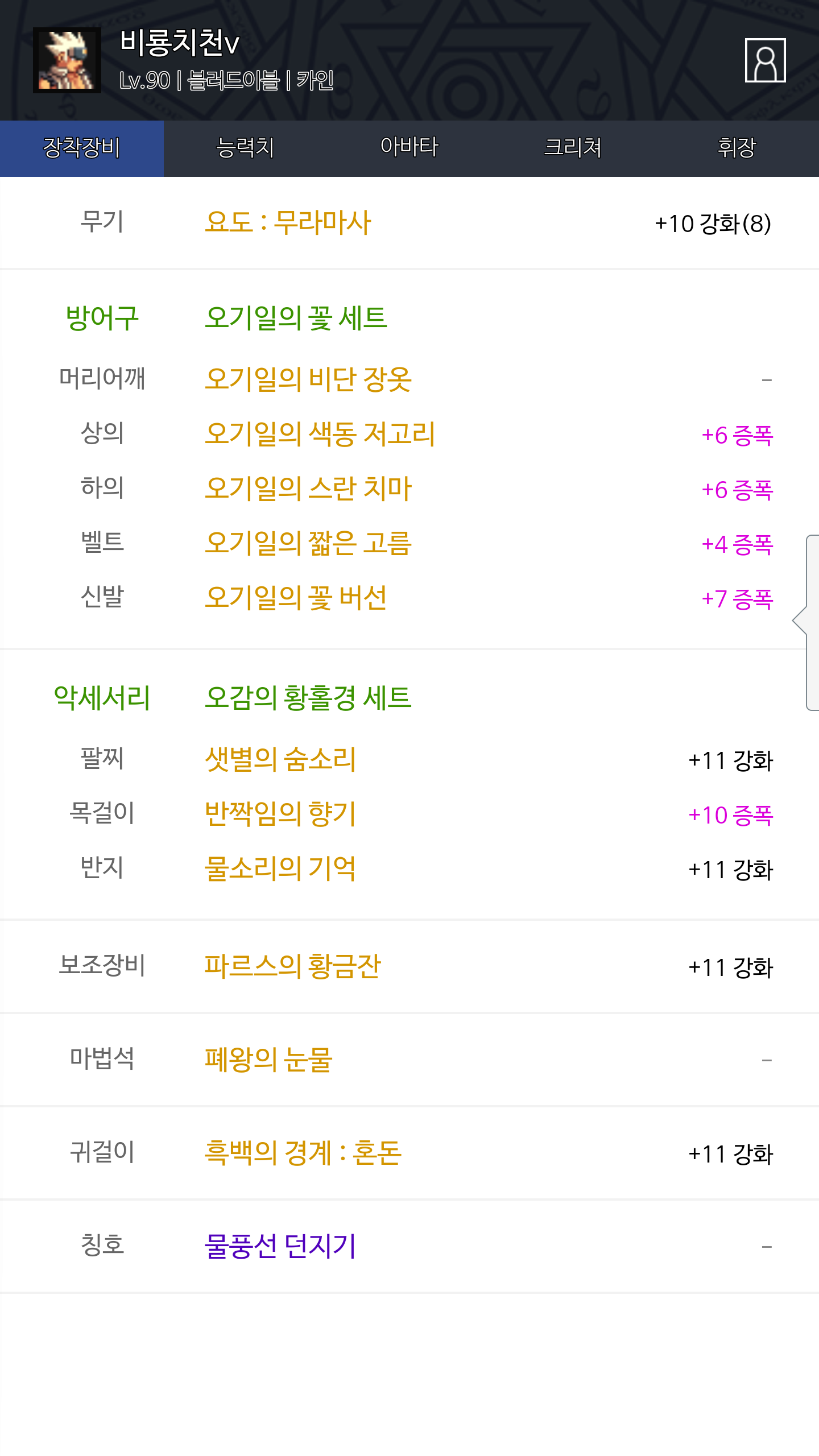Switch to the 아바타 tab
The width and height of the screenshot is (819, 1456).
pos(409,148)
